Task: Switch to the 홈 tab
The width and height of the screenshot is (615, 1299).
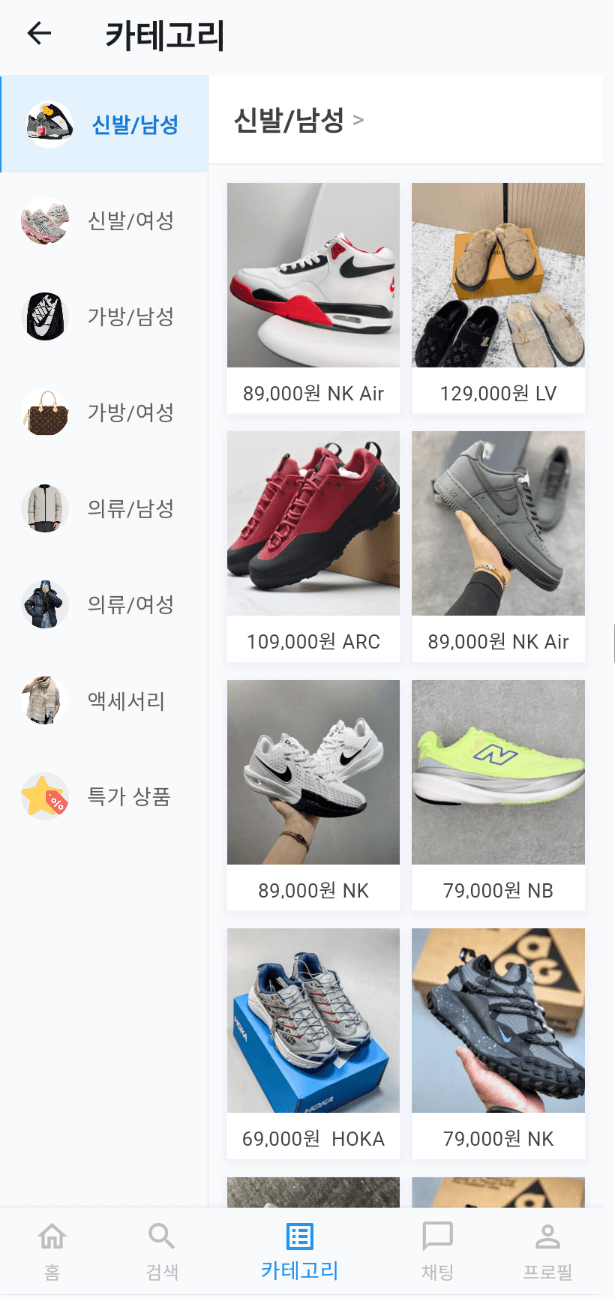Action: click(52, 1251)
